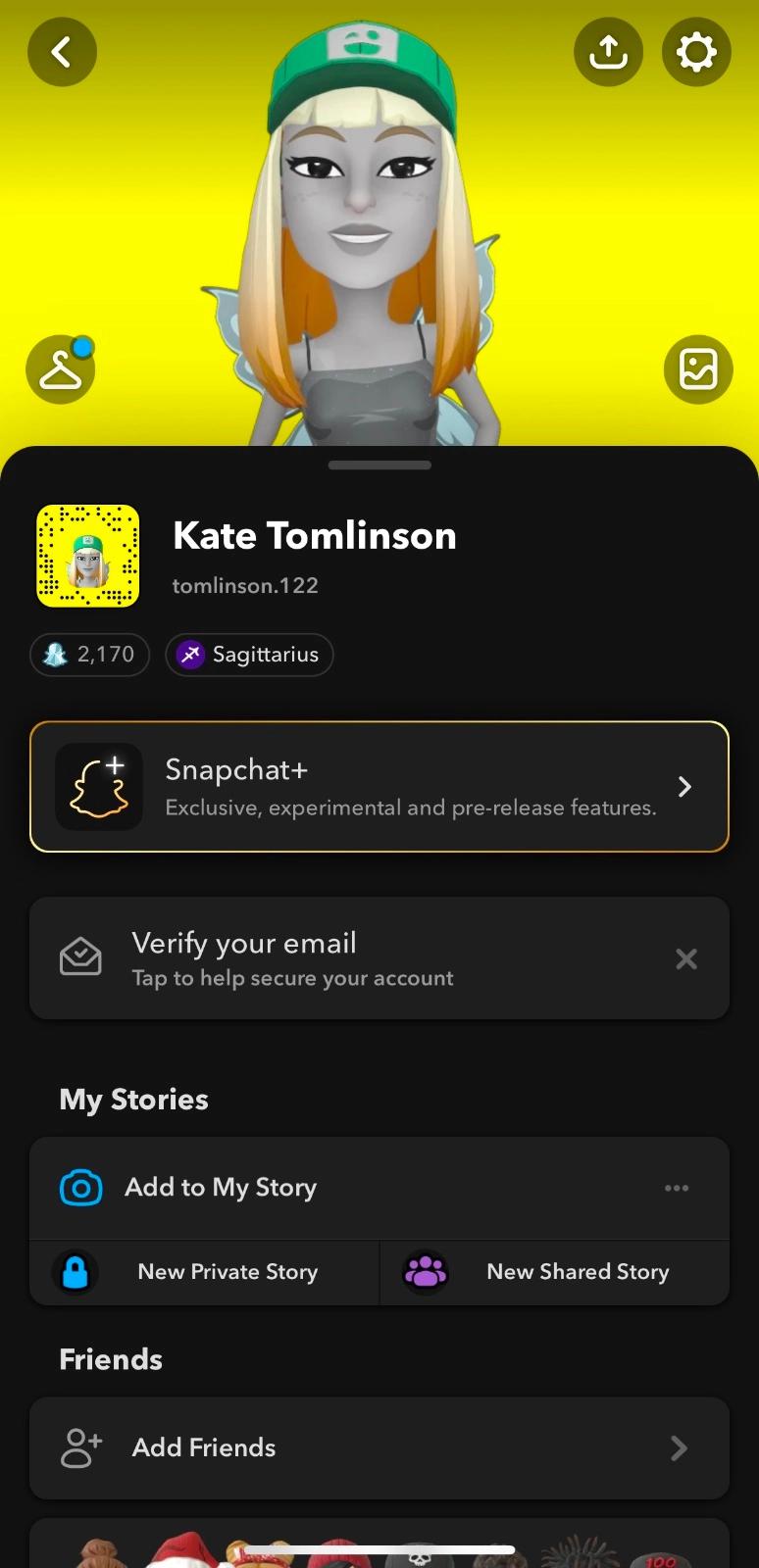This screenshot has width=759, height=1568.
Task: Open the Snapchat+ offer card
Action: coord(379,787)
